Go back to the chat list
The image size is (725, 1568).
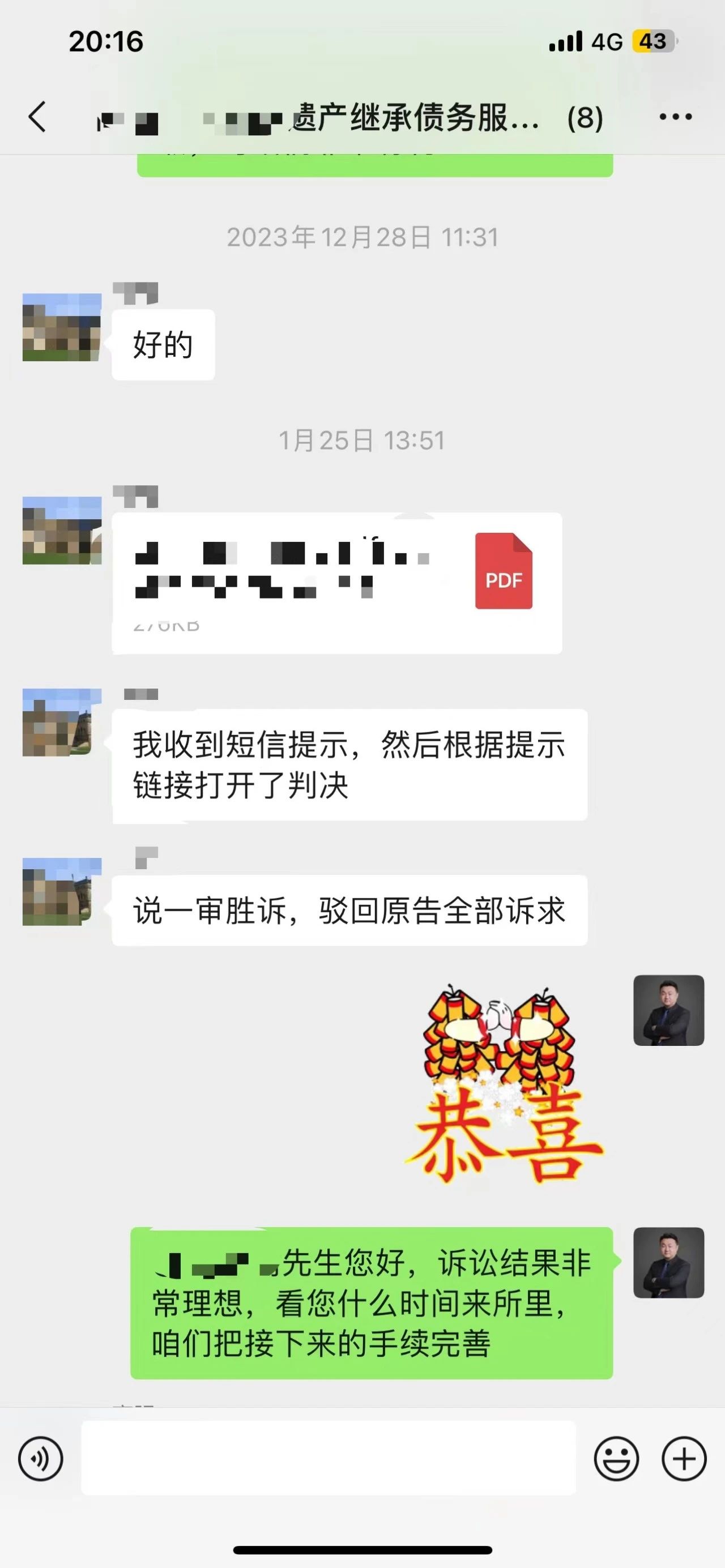(x=37, y=116)
